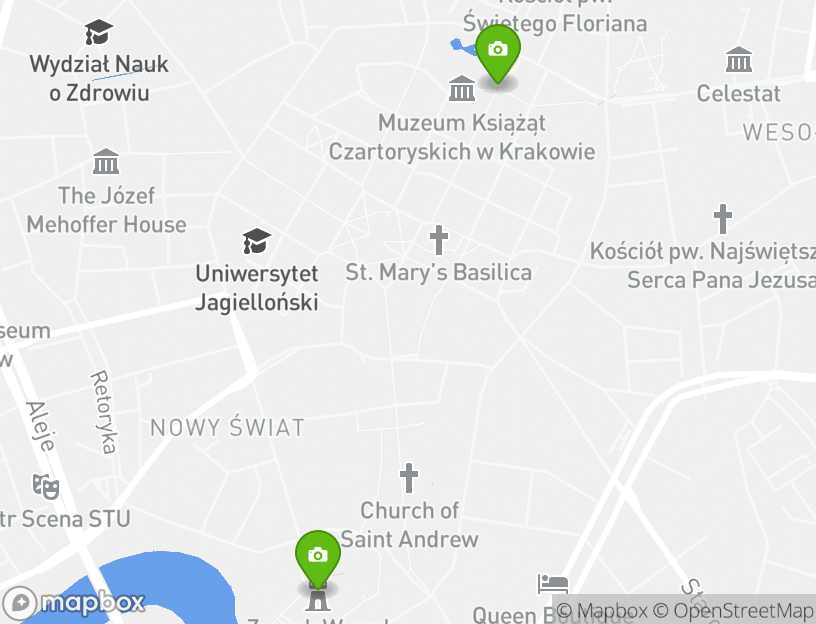Tap the green camera marker near Muzeum Czartoryskich

[x=497, y=51]
